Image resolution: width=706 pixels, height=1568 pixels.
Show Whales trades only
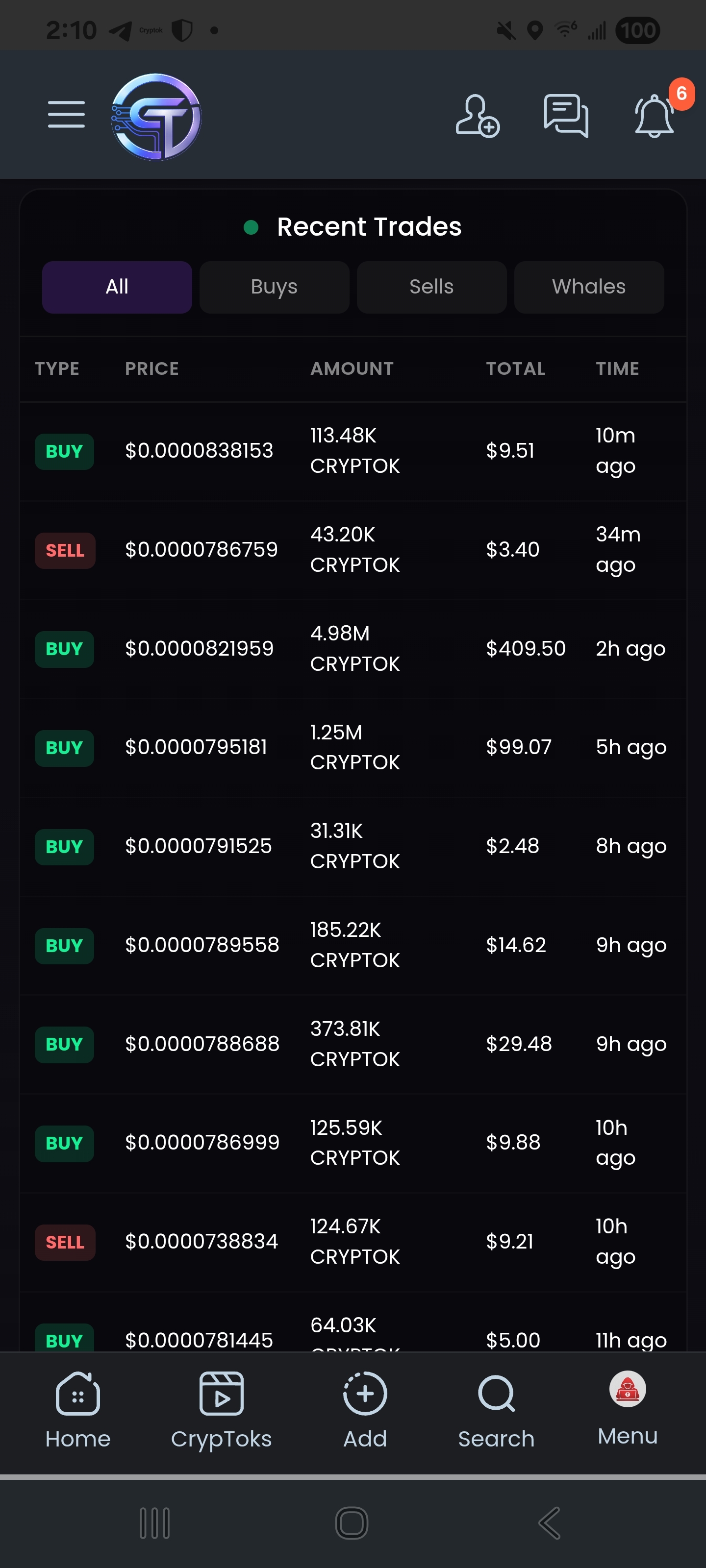click(x=588, y=287)
